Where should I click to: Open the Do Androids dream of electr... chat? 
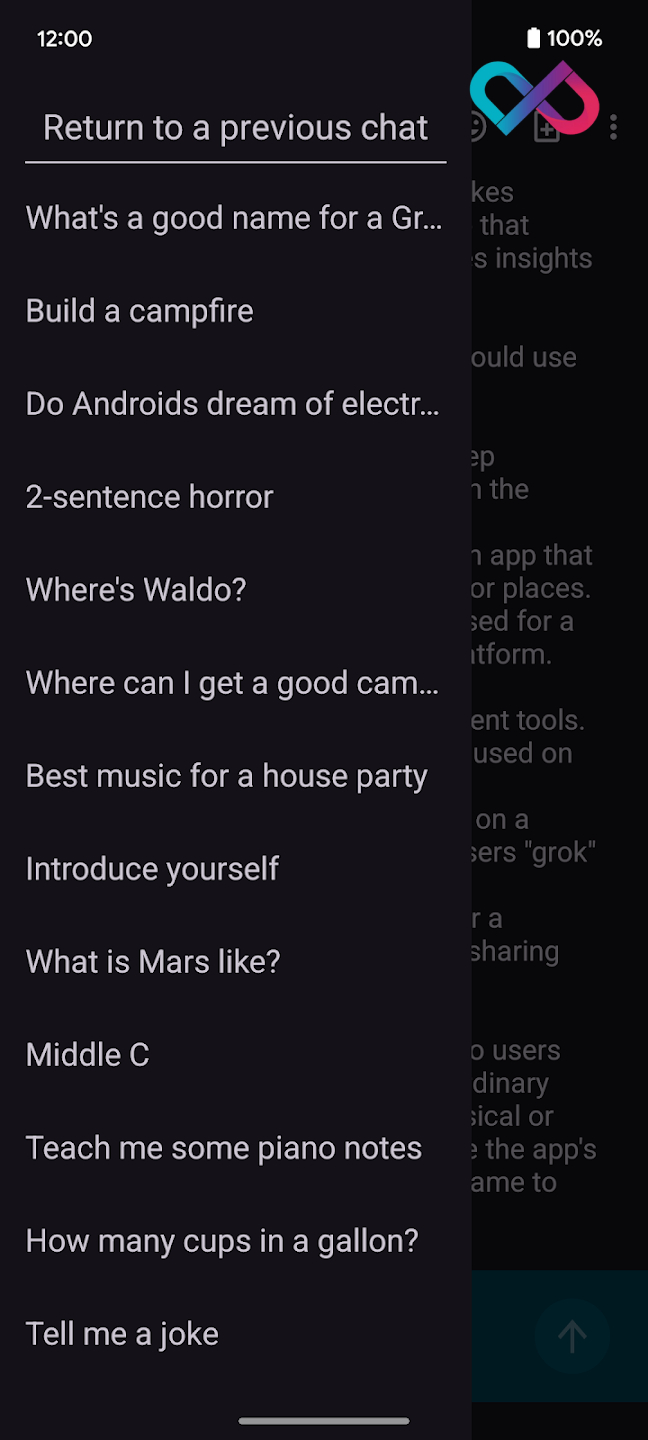(x=235, y=404)
